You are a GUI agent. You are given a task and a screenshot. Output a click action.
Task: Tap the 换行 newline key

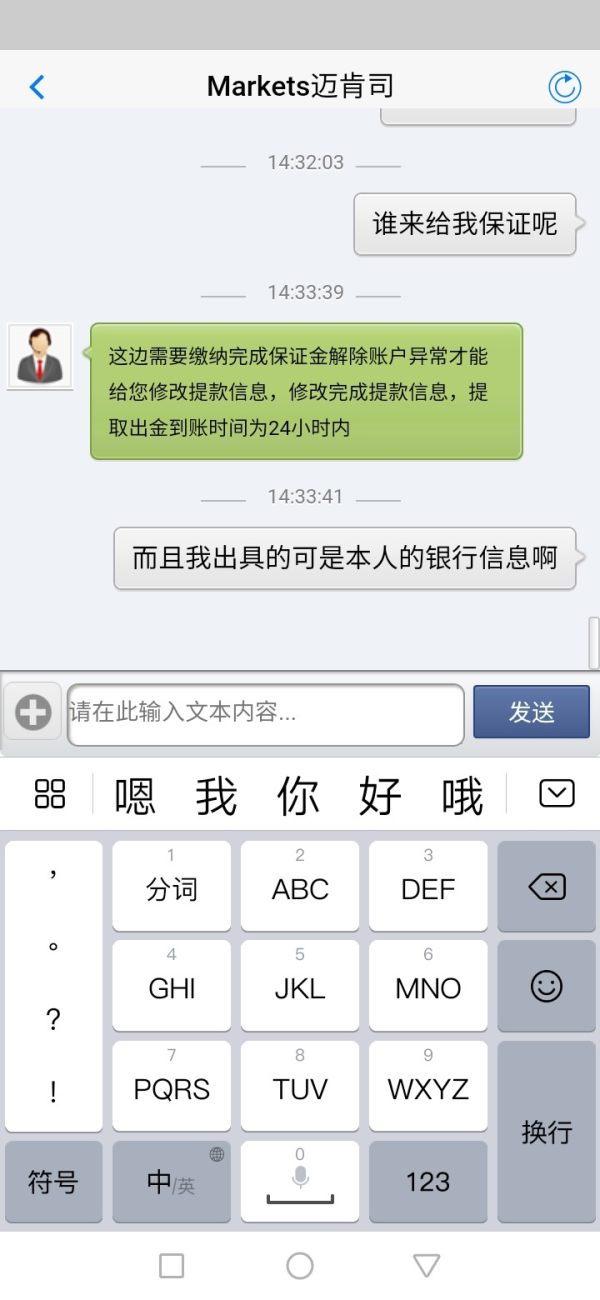[546, 1131]
